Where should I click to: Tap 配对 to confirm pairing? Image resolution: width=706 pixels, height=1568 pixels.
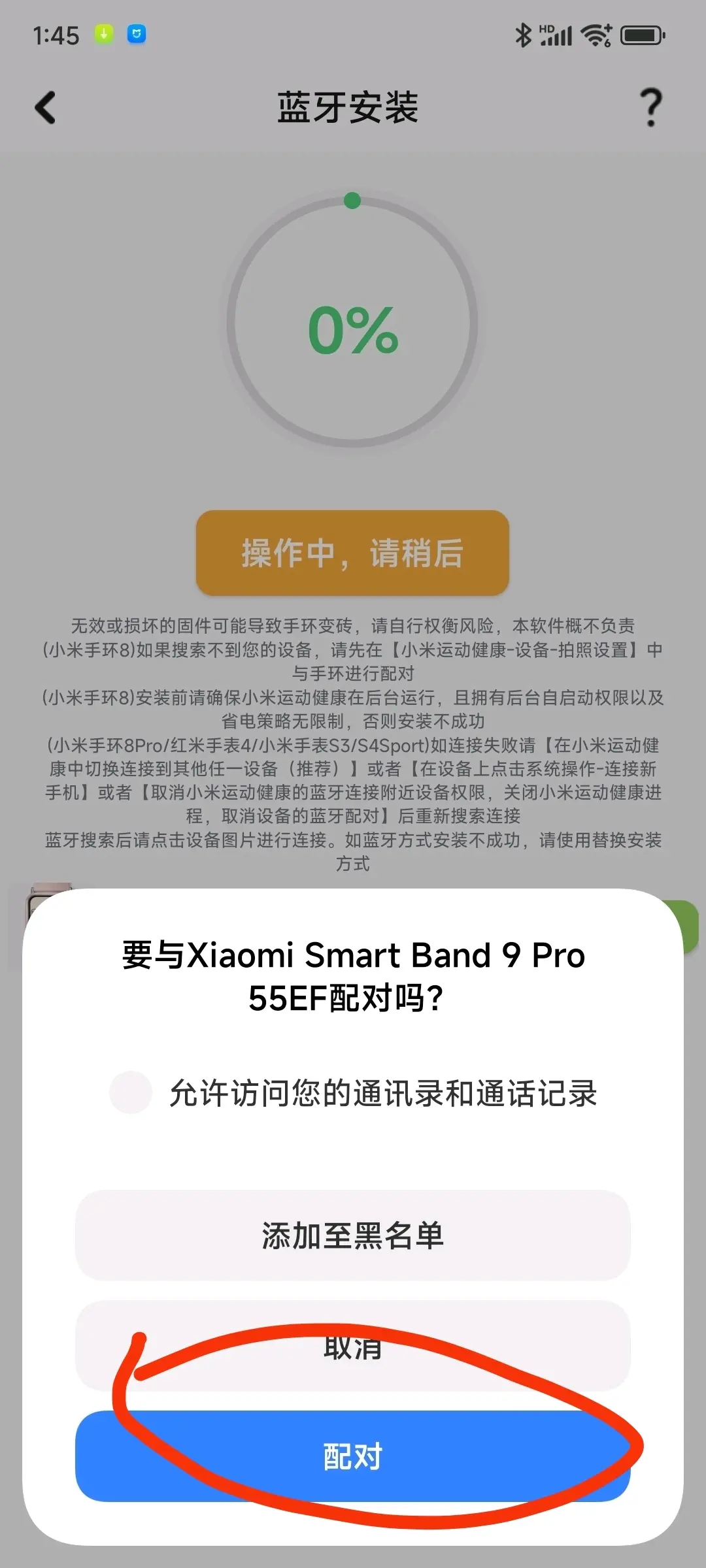click(352, 1456)
